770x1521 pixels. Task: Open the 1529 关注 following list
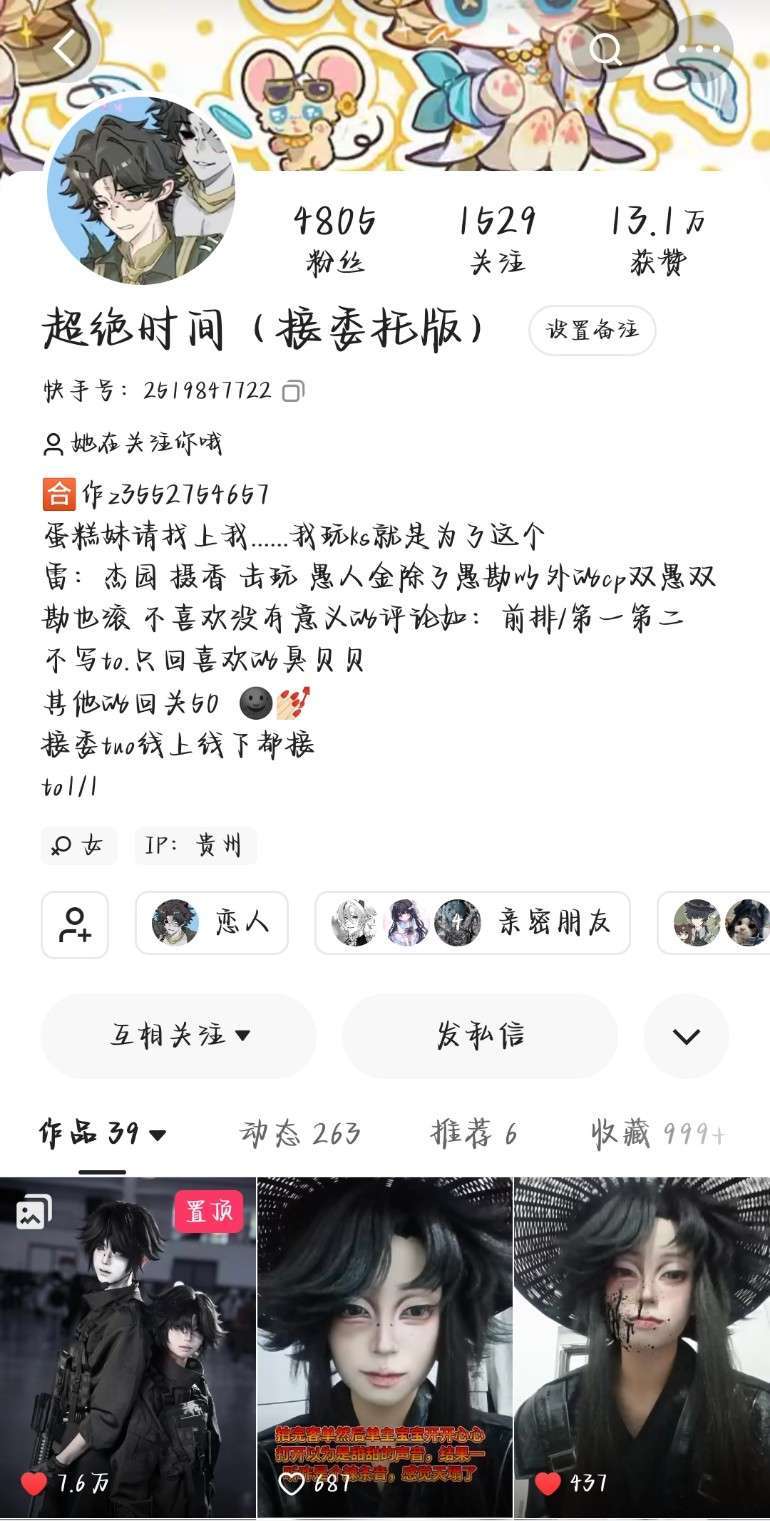pos(497,240)
